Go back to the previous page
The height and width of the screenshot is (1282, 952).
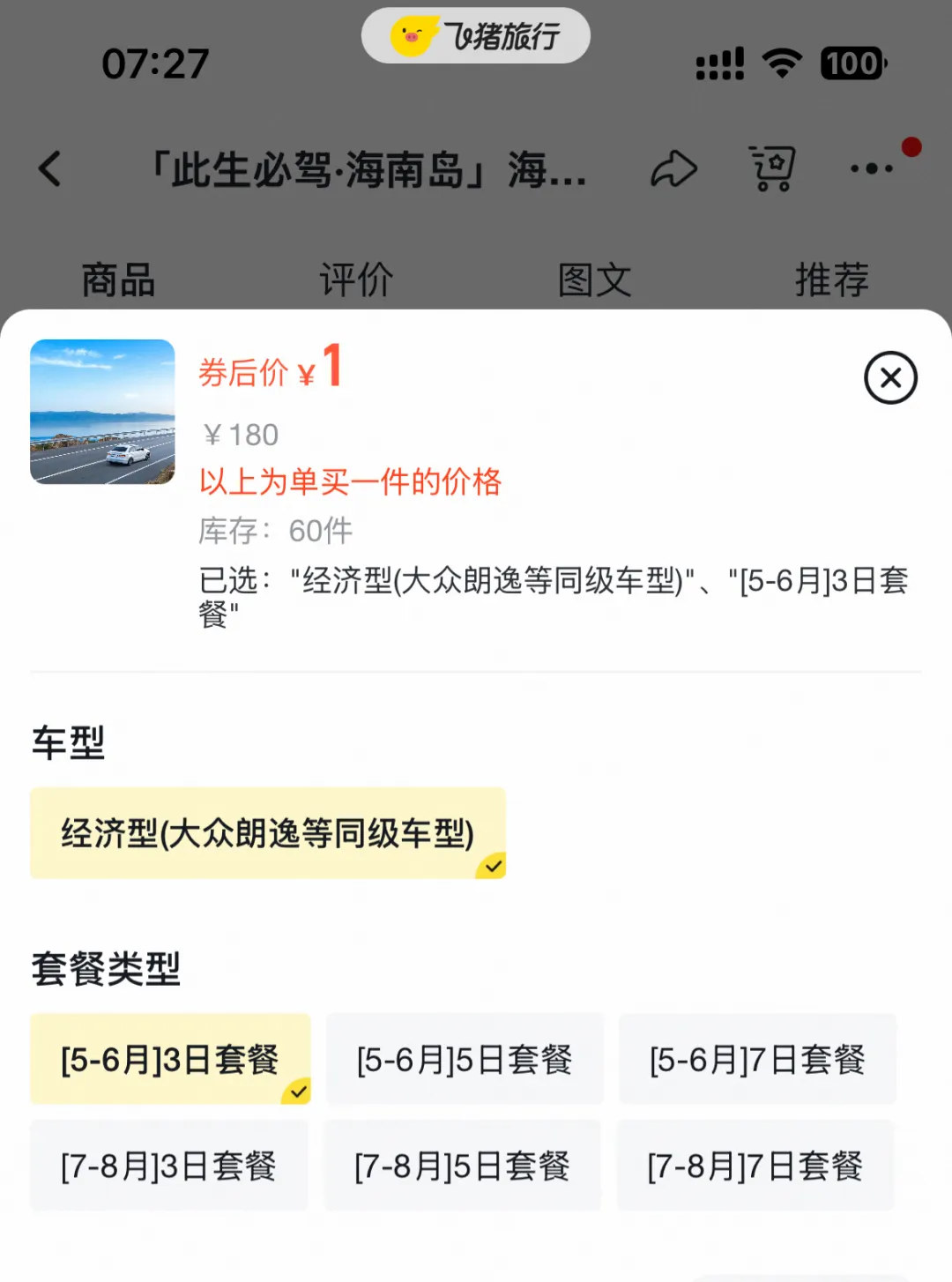coord(51,168)
